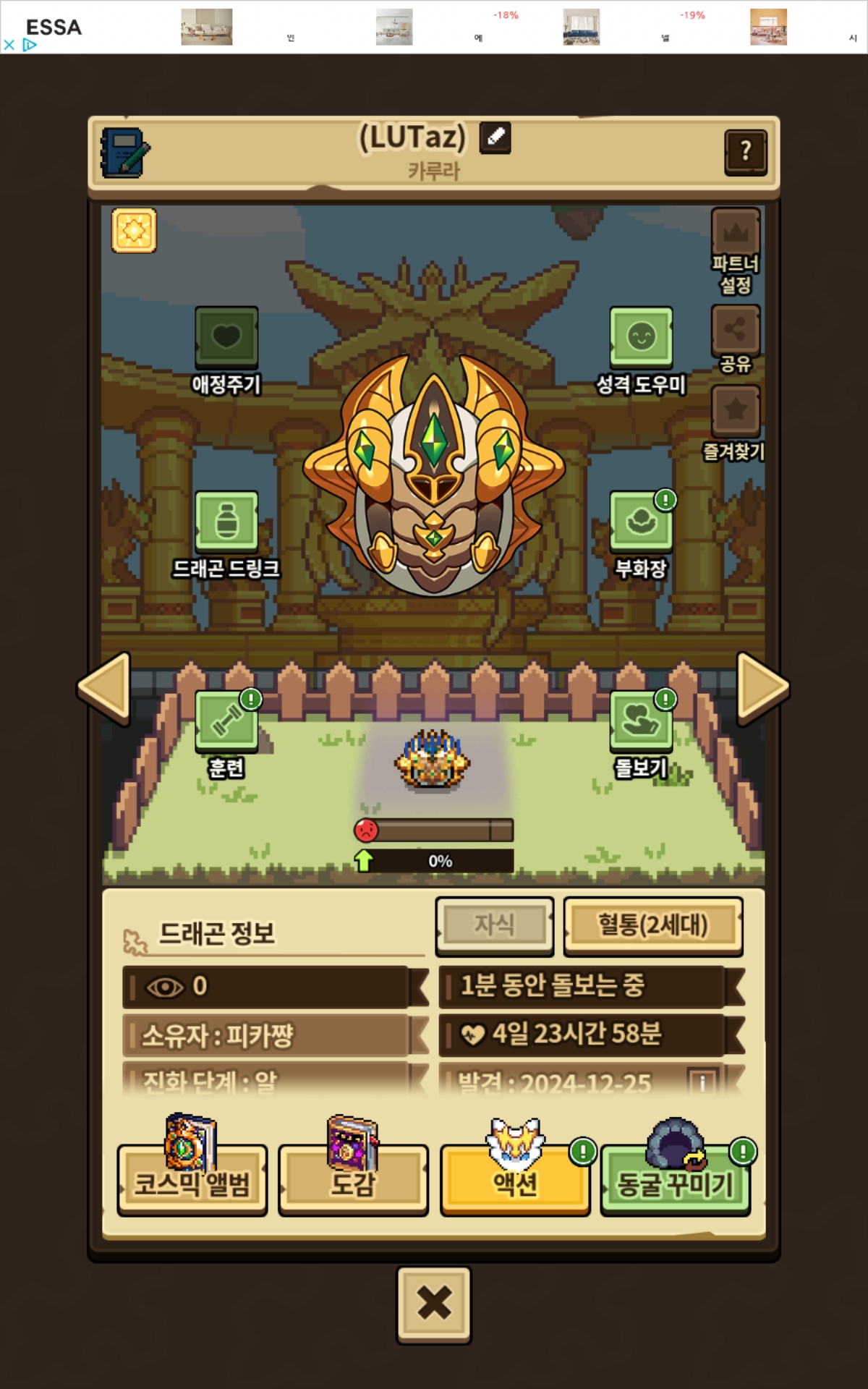Edit the dragon's name with the pencil icon

(495, 137)
